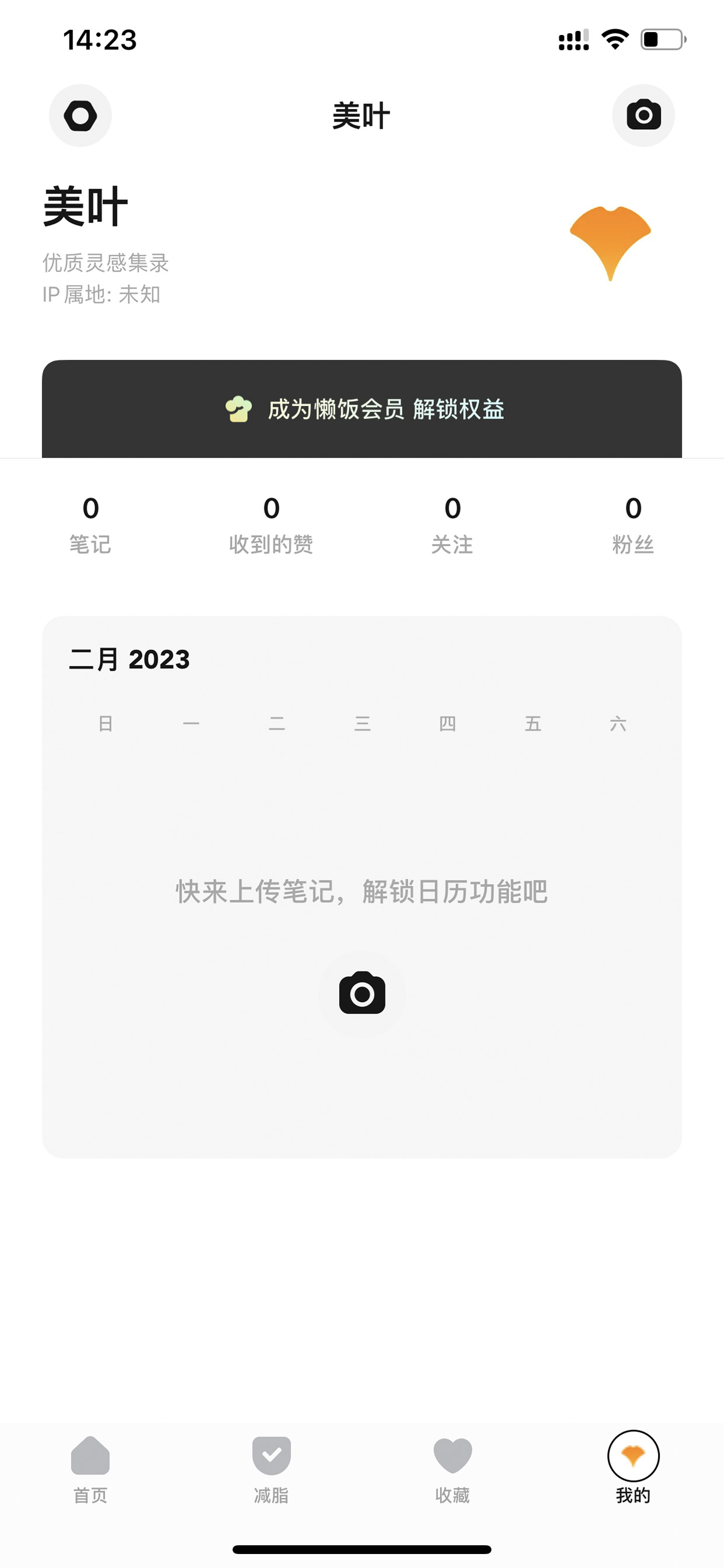Open settings via the hexagon icon
Screen dimensions: 724x1568
coord(81,116)
